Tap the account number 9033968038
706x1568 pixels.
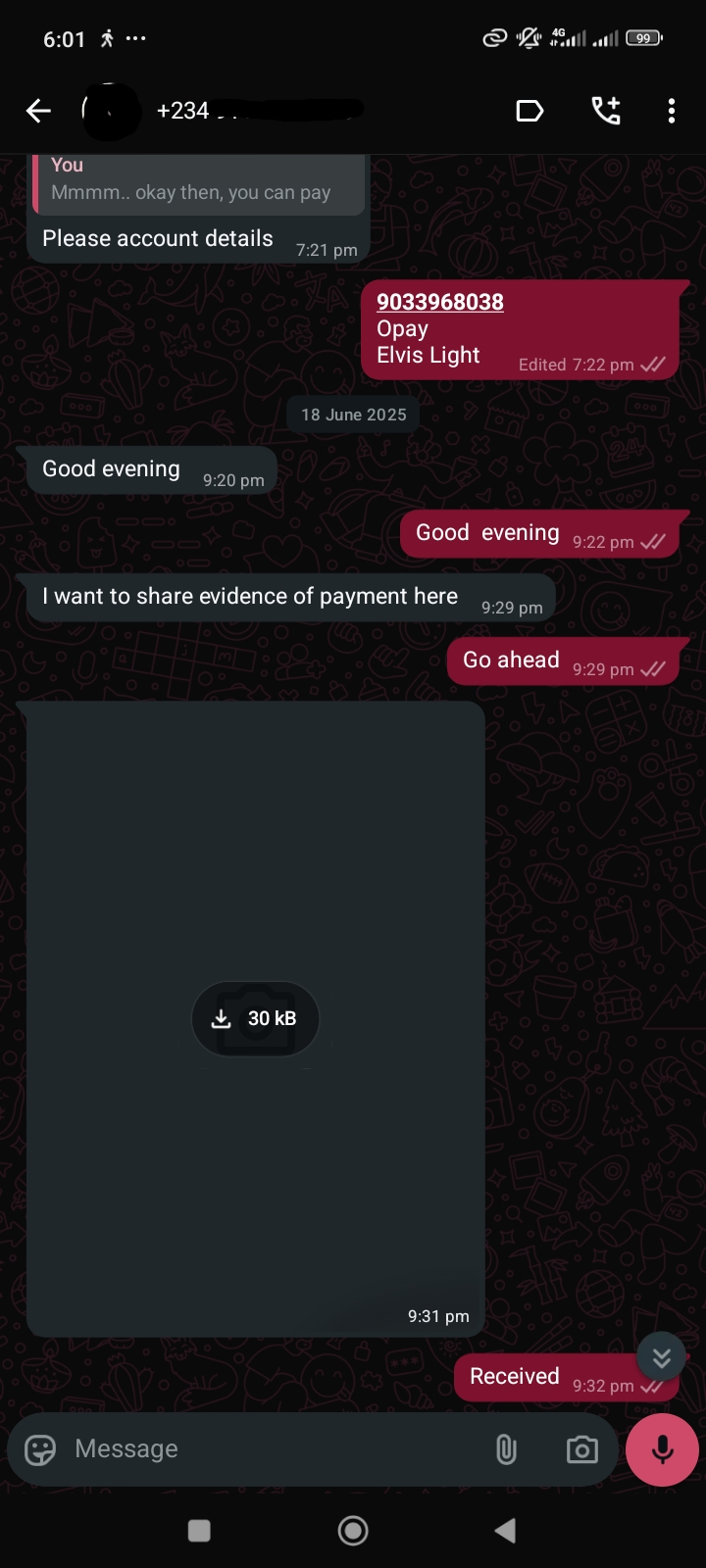440,302
